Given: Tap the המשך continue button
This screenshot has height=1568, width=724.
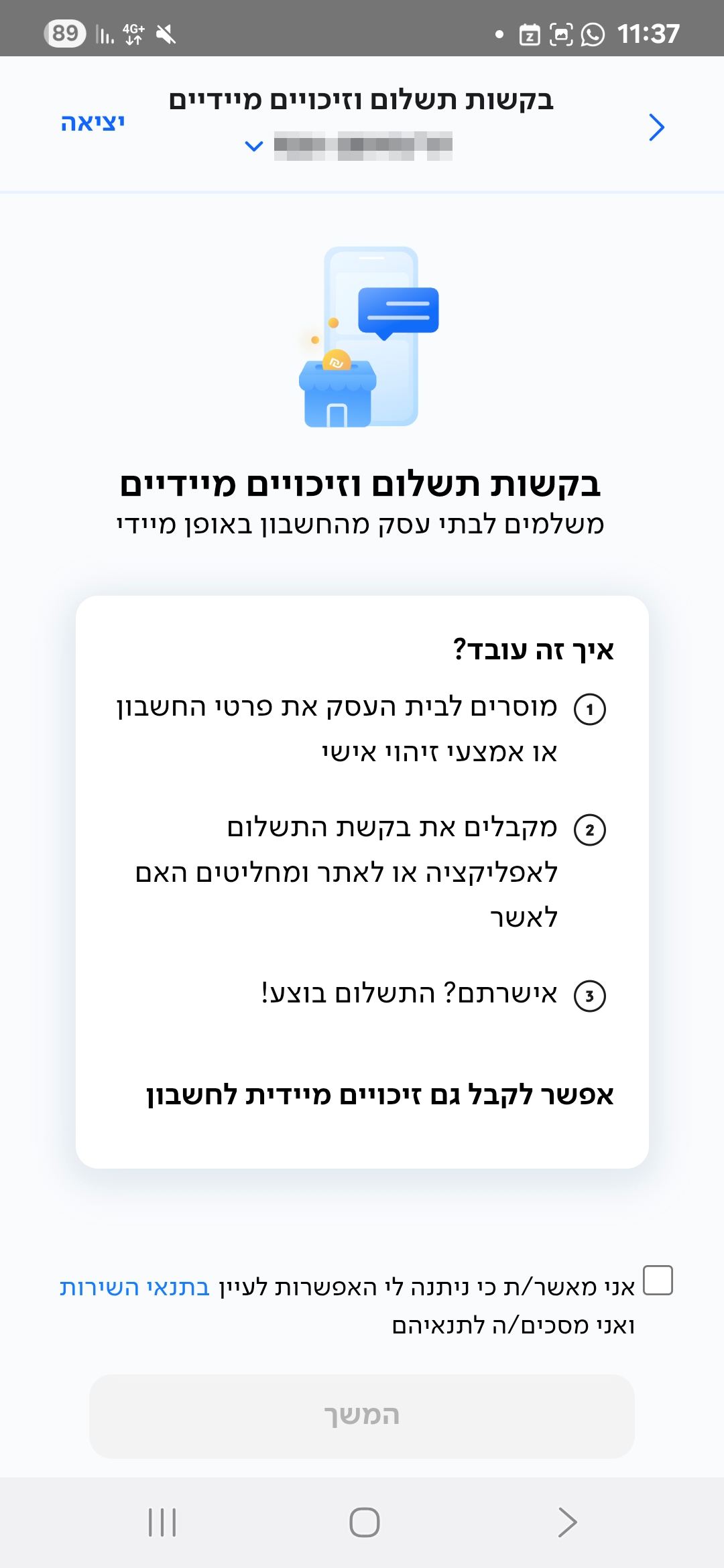Looking at the screenshot, I should click(362, 1416).
